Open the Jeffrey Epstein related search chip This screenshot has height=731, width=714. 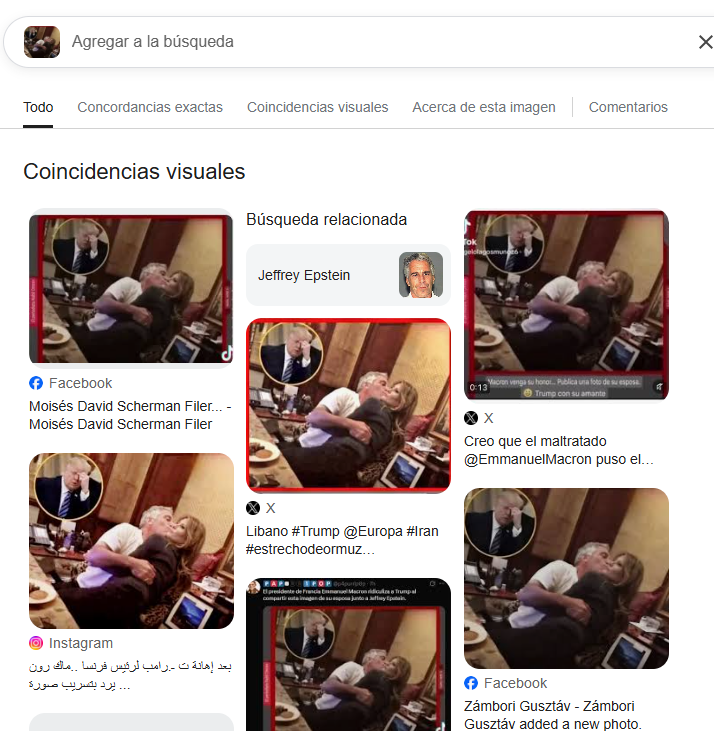[348, 275]
